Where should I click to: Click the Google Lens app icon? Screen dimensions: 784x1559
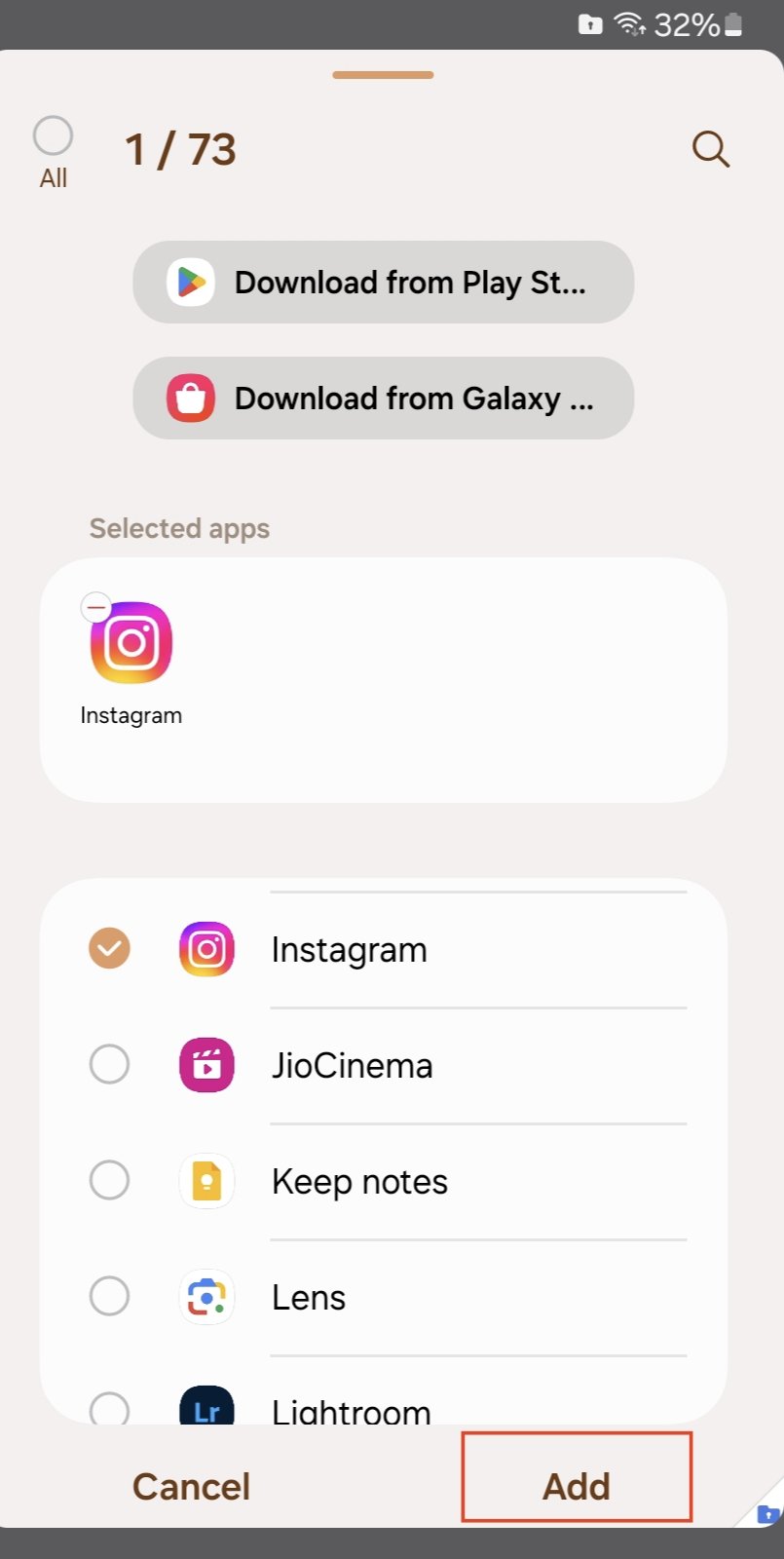(206, 1297)
